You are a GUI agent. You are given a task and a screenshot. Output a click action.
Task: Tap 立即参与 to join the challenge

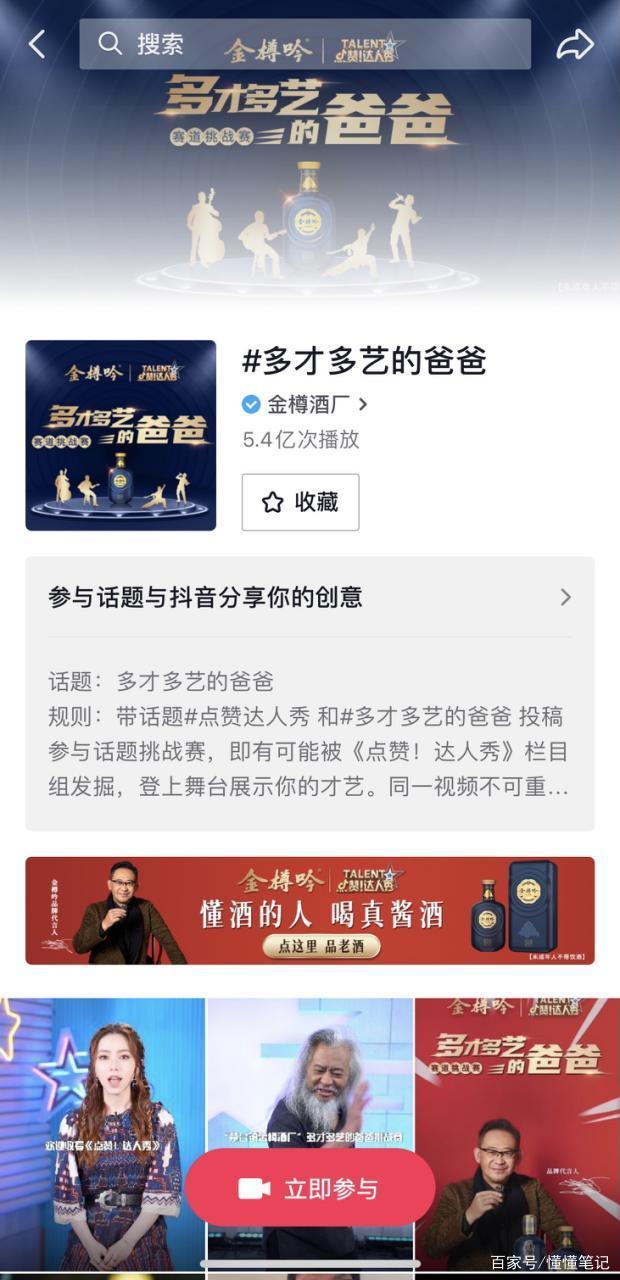(x=310, y=1188)
